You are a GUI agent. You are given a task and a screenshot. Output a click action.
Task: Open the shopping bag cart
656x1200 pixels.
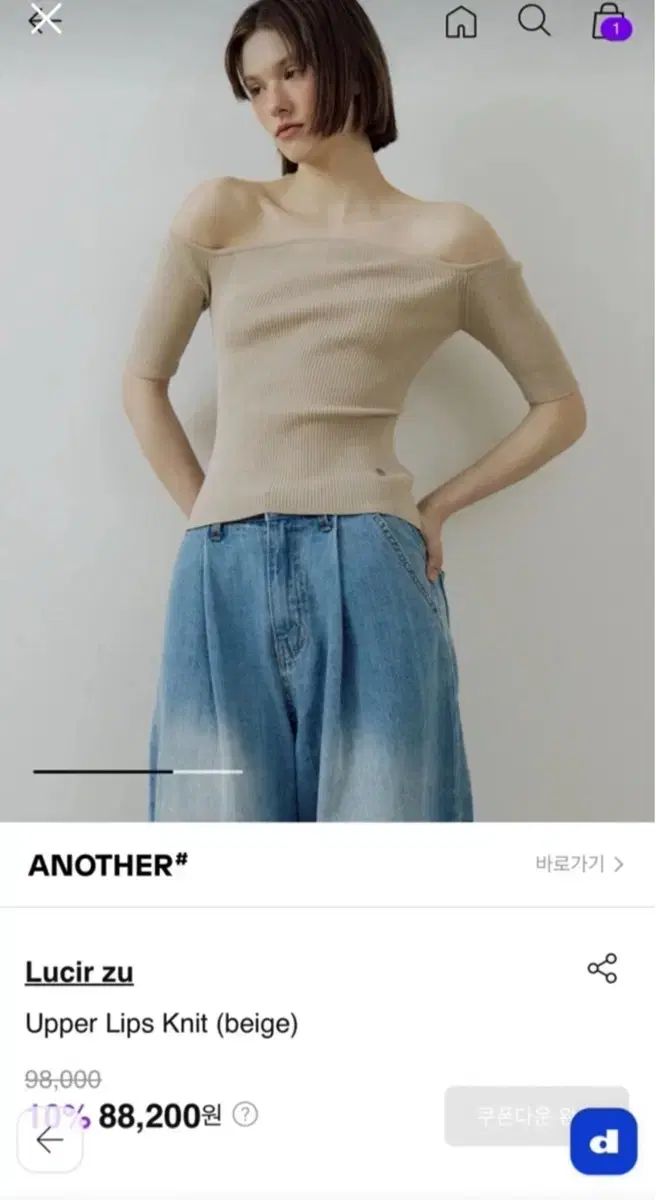tap(609, 21)
